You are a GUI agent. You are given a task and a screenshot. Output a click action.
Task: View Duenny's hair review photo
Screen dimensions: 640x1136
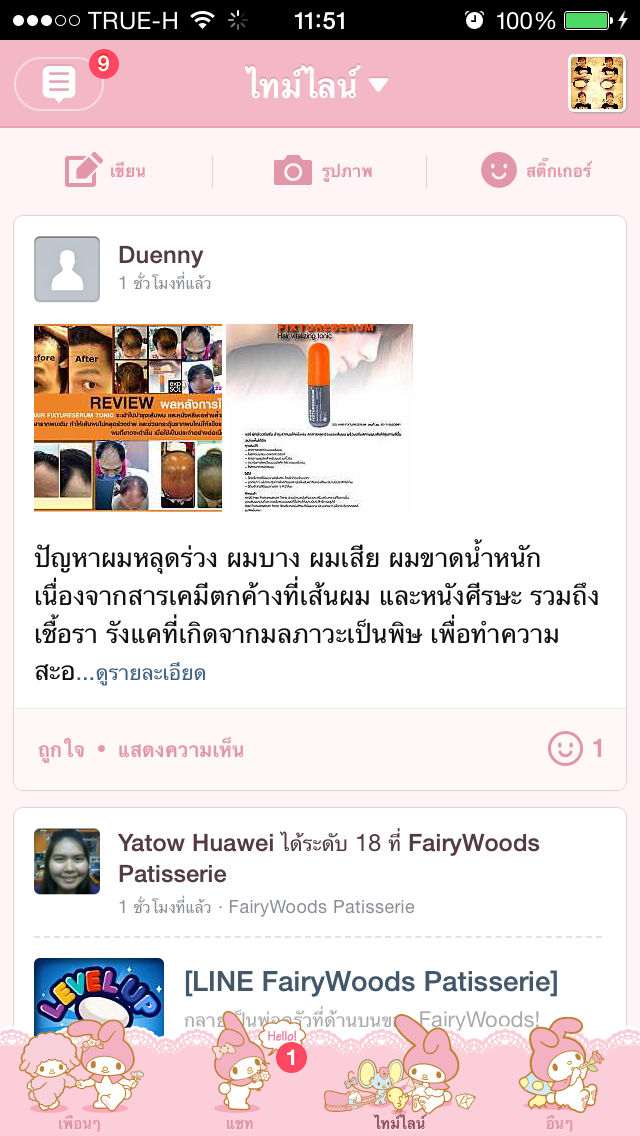pyautogui.click(x=128, y=418)
